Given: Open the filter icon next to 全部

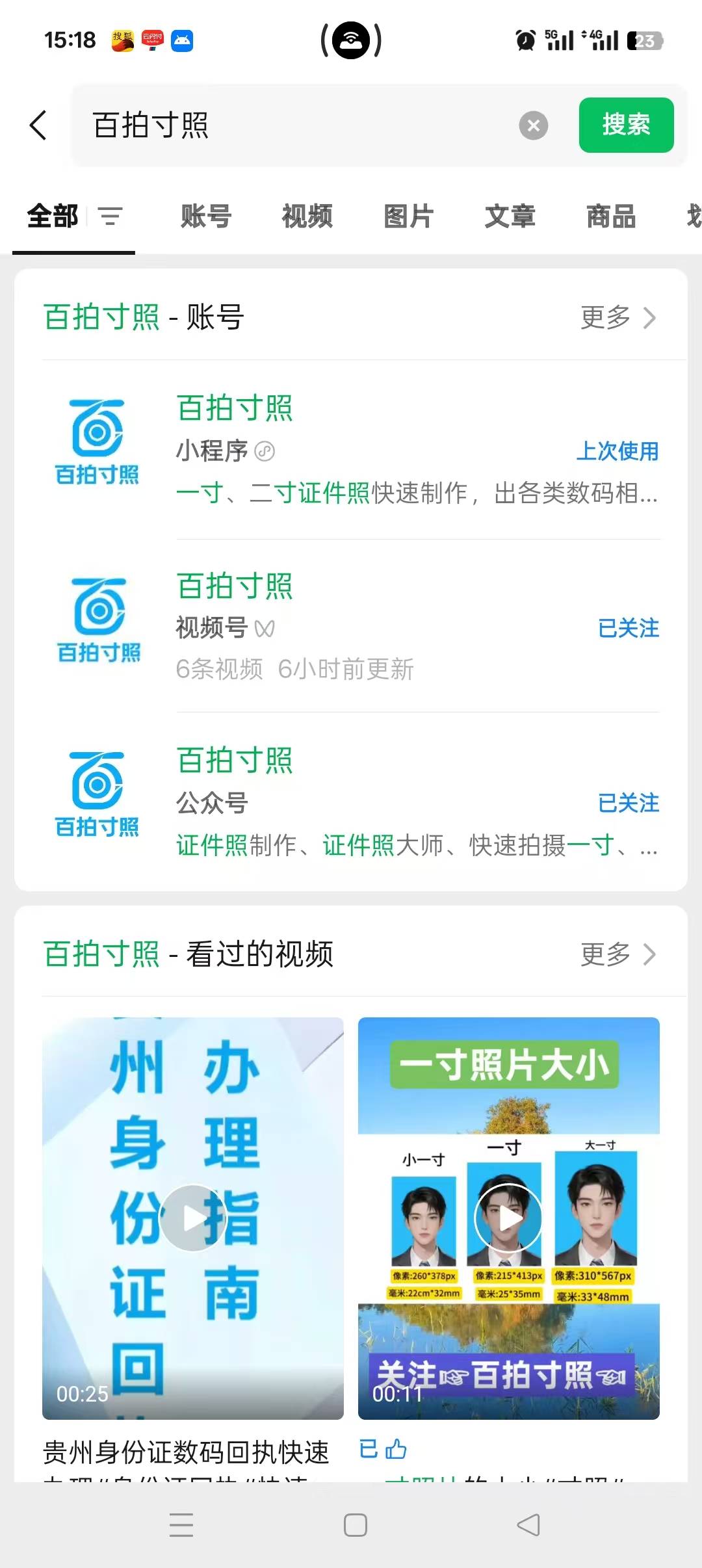Looking at the screenshot, I should click(x=110, y=216).
